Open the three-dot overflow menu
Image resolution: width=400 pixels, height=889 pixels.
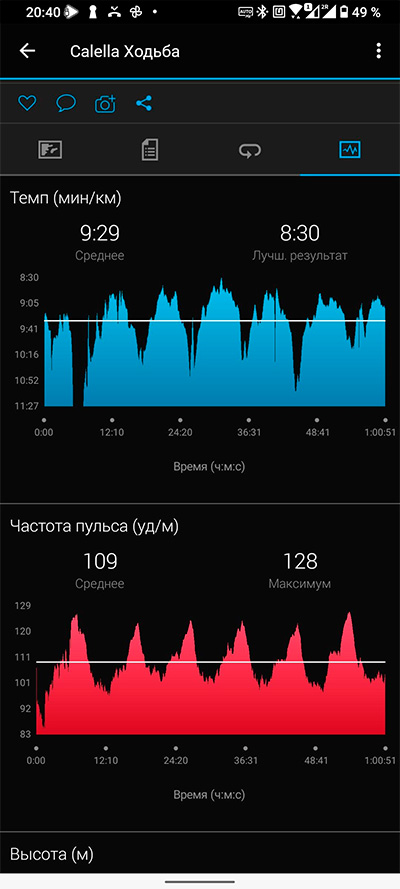click(378, 51)
